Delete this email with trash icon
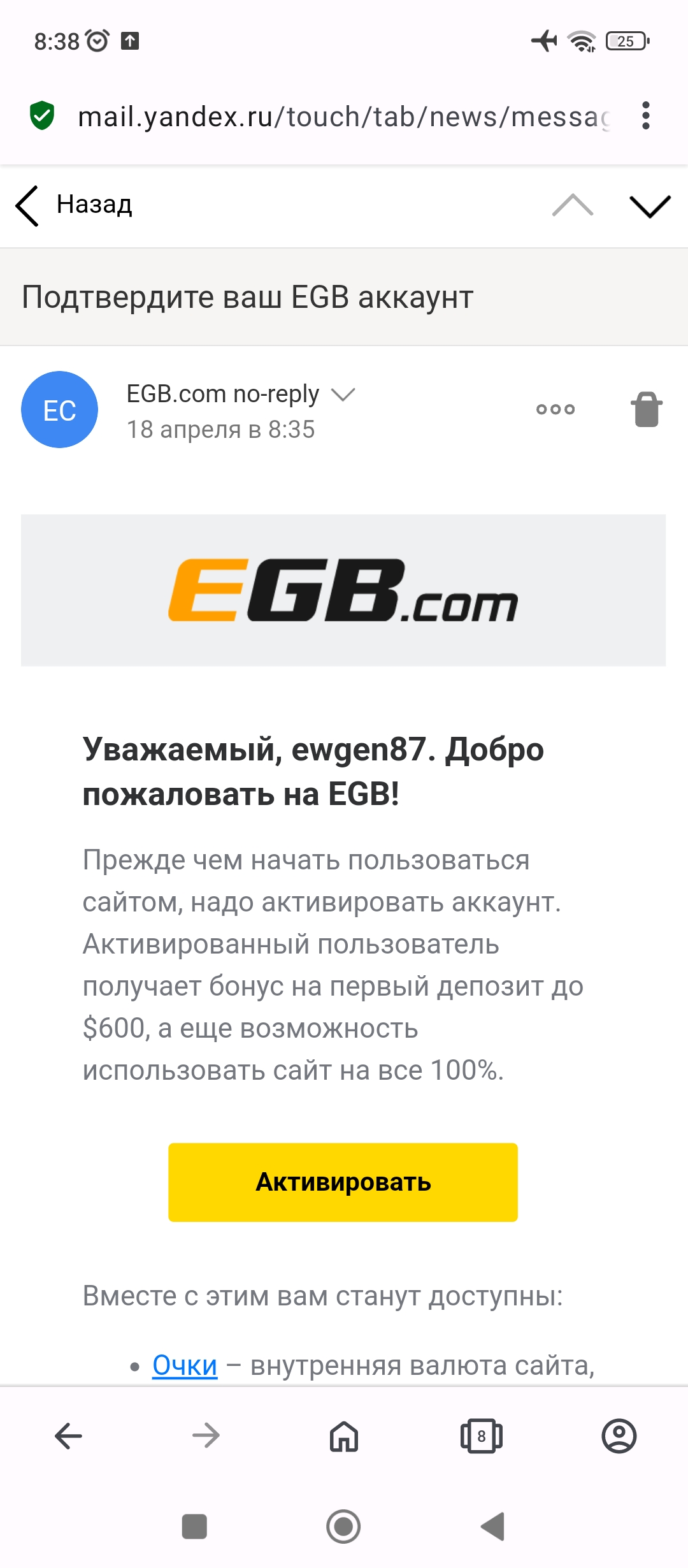The image size is (688, 1568). click(x=646, y=409)
